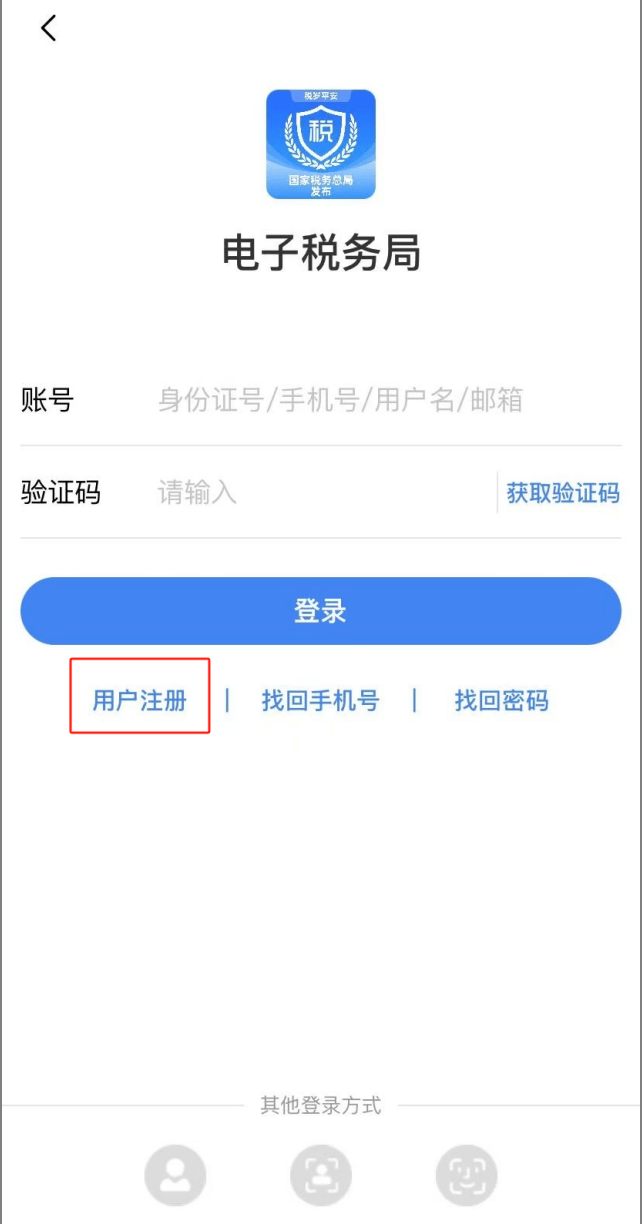
Task: Choose the ID-card scan login method
Action: point(321,1176)
